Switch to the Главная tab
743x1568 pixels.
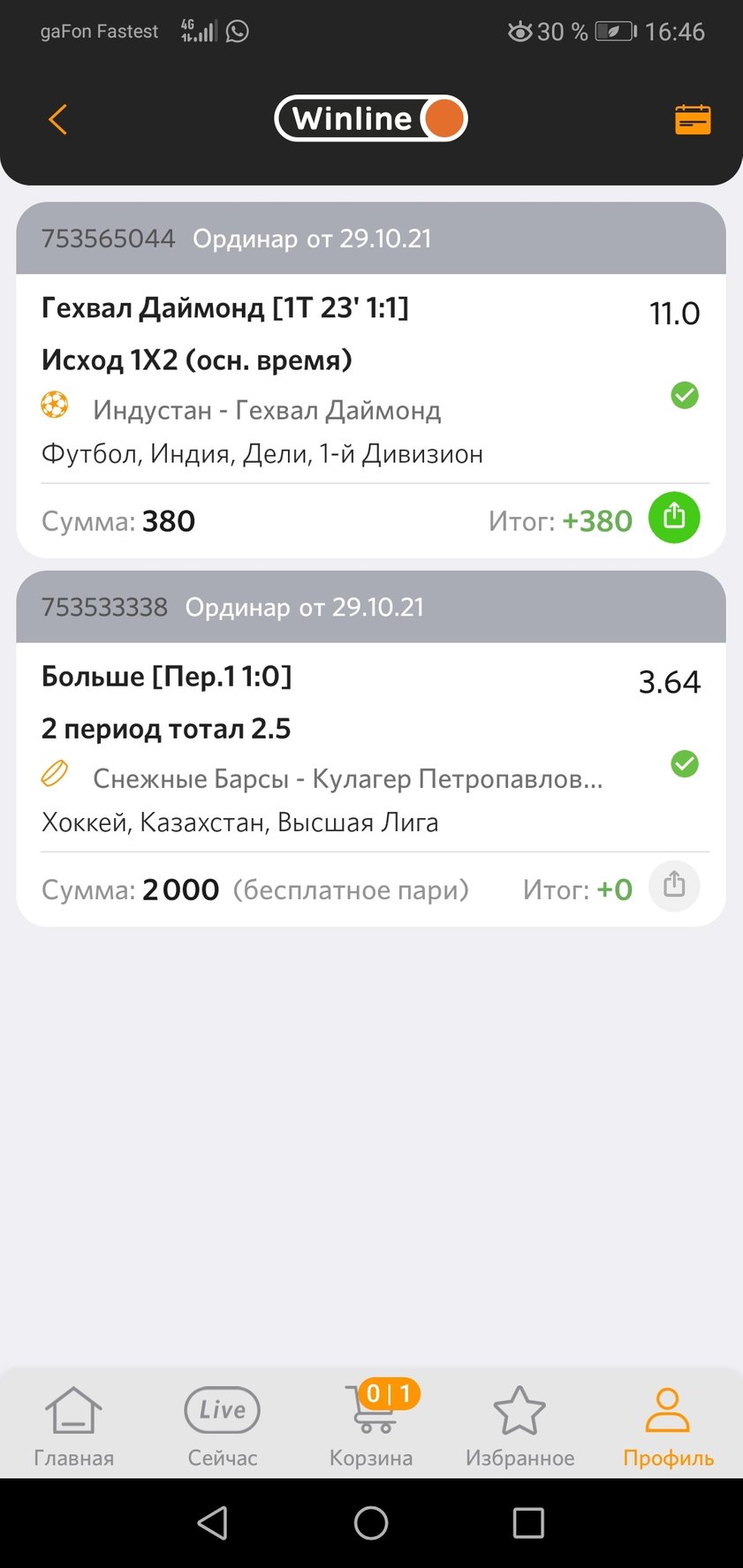click(x=74, y=1426)
